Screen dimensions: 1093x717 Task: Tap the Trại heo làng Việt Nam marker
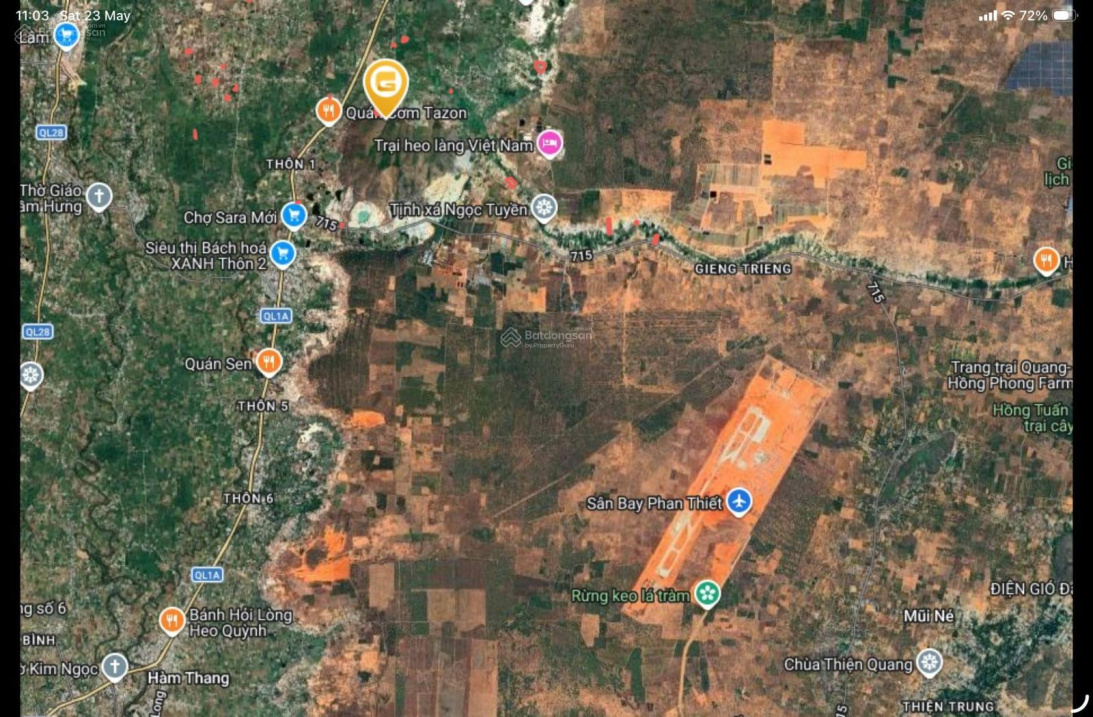[550, 144]
